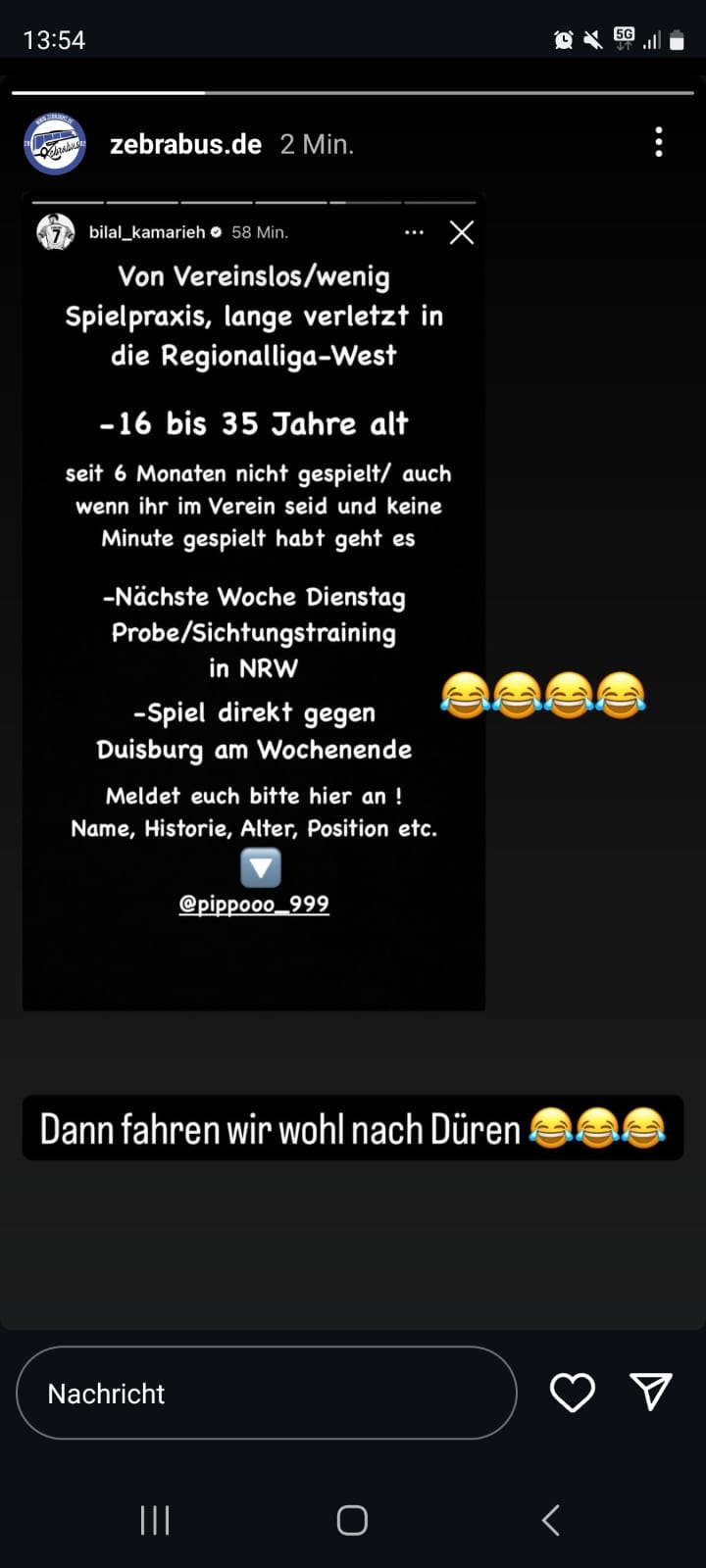Open the zebrabus.de username link
This screenshot has width=706, height=1568.
coord(185,144)
